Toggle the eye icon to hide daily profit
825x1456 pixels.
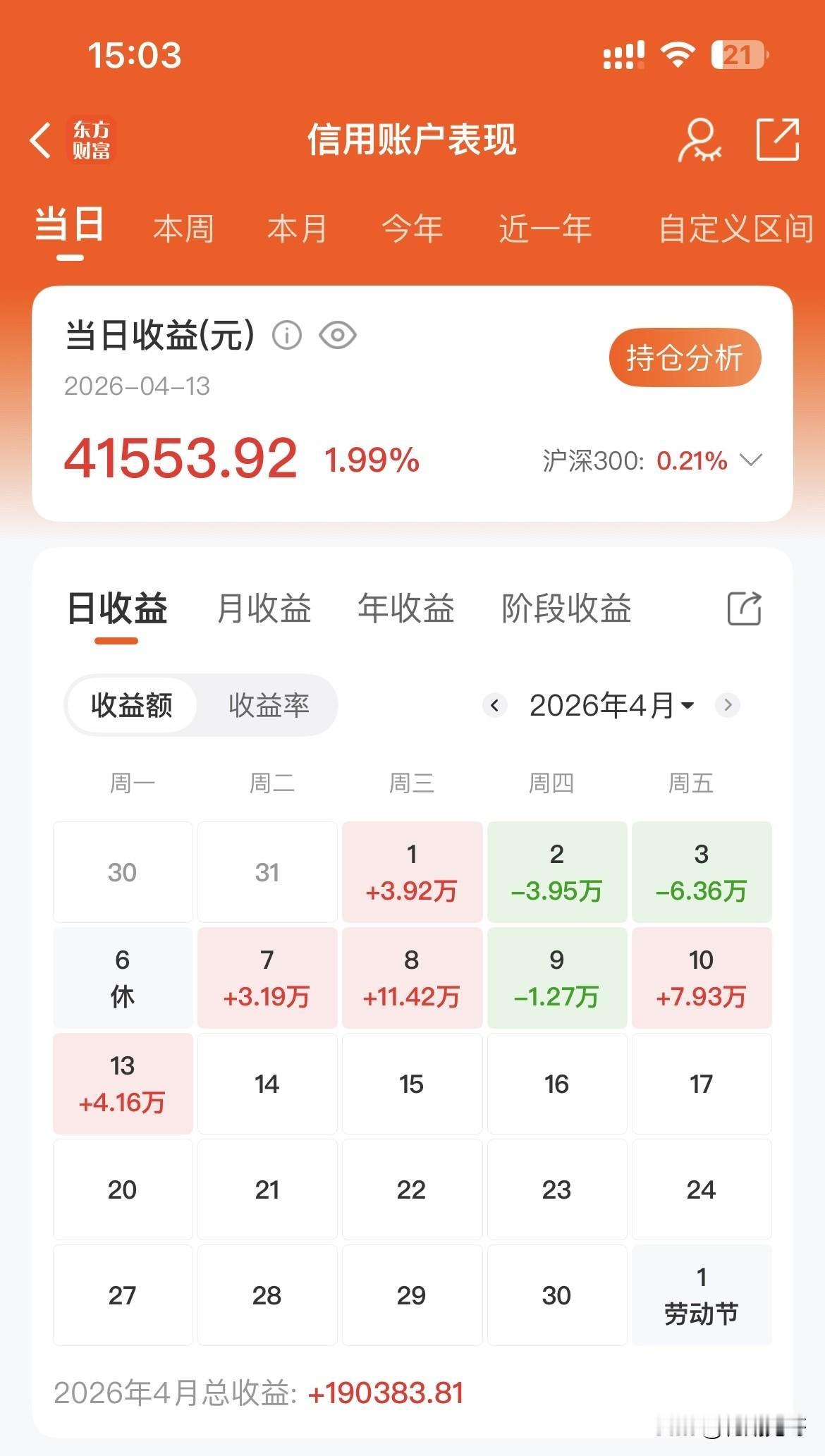coord(338,336)
